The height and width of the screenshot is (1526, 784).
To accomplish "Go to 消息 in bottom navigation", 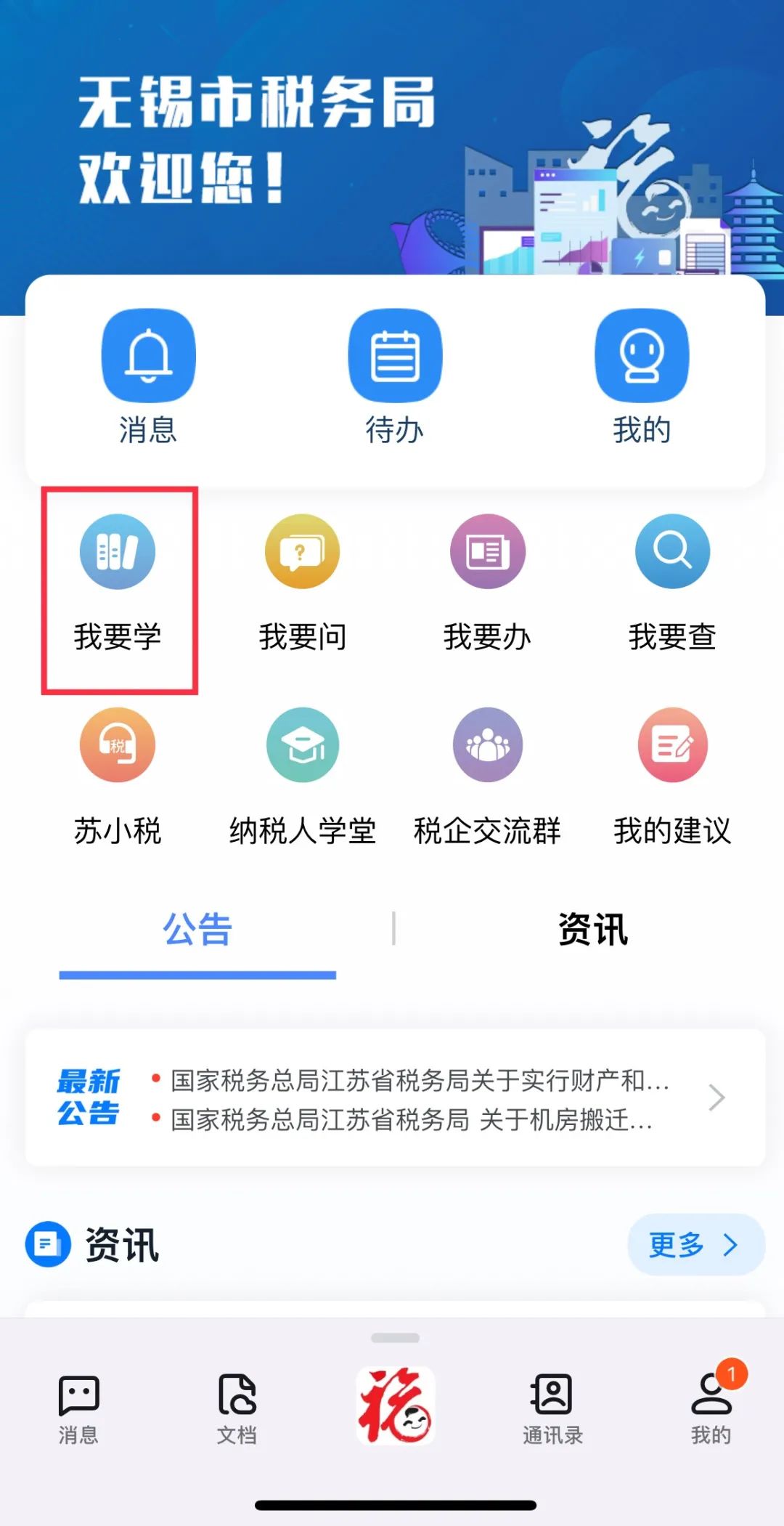I will click(x=78, y=1409).
